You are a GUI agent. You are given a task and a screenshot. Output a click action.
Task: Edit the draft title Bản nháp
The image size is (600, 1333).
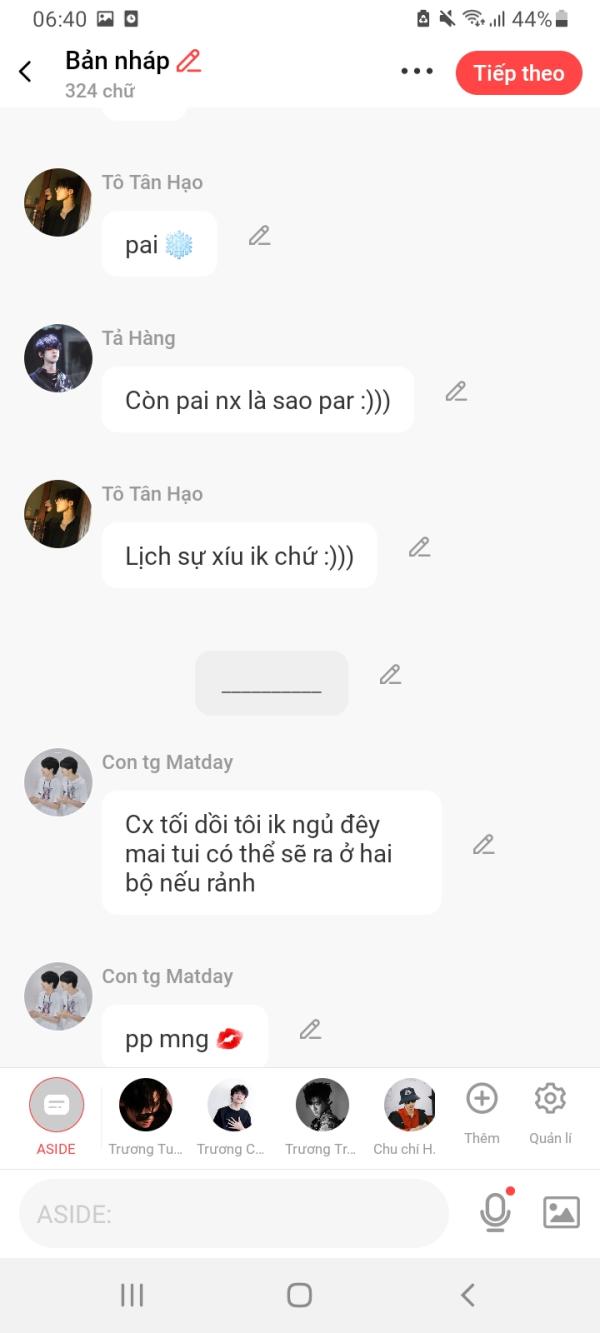click(x=189, y=61)
